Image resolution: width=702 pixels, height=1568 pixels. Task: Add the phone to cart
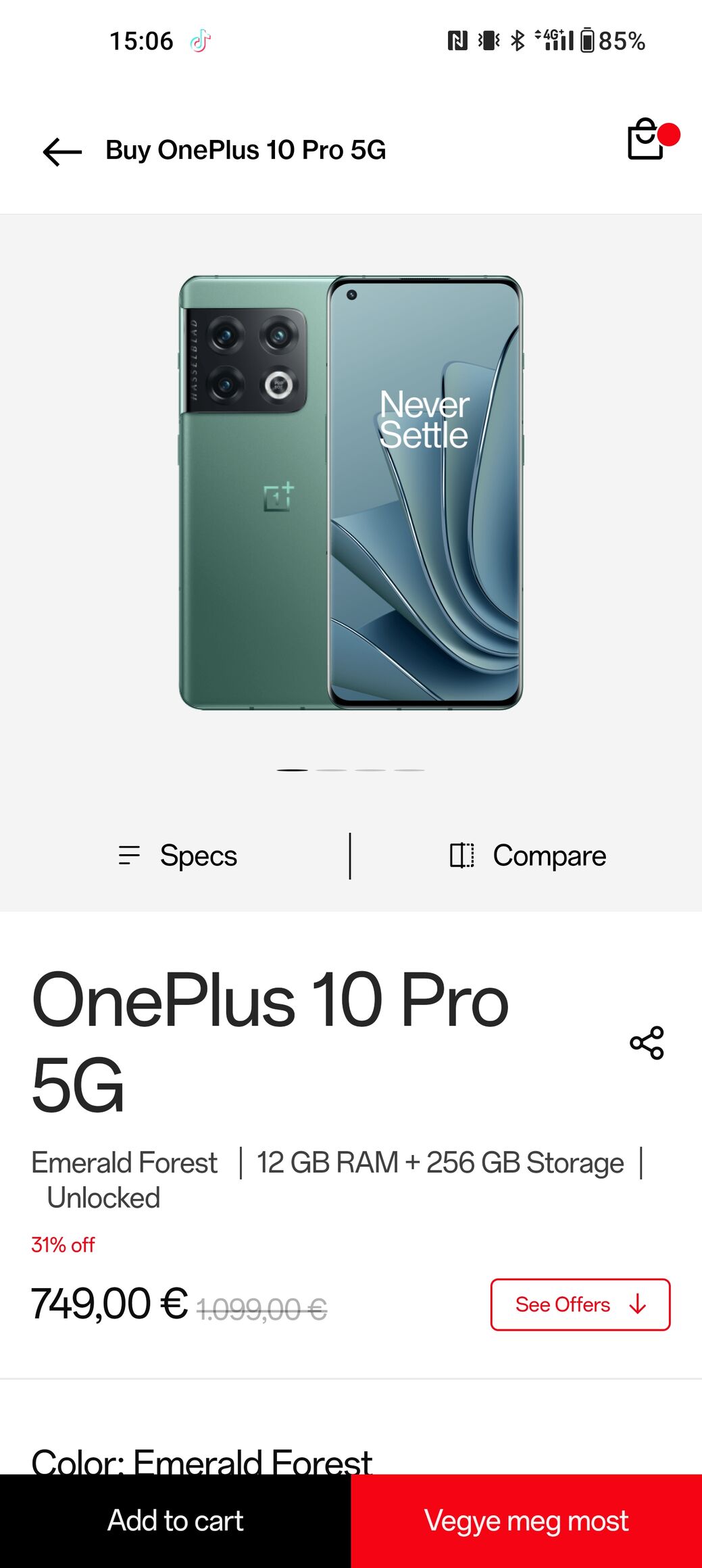tap(176, 1521)
